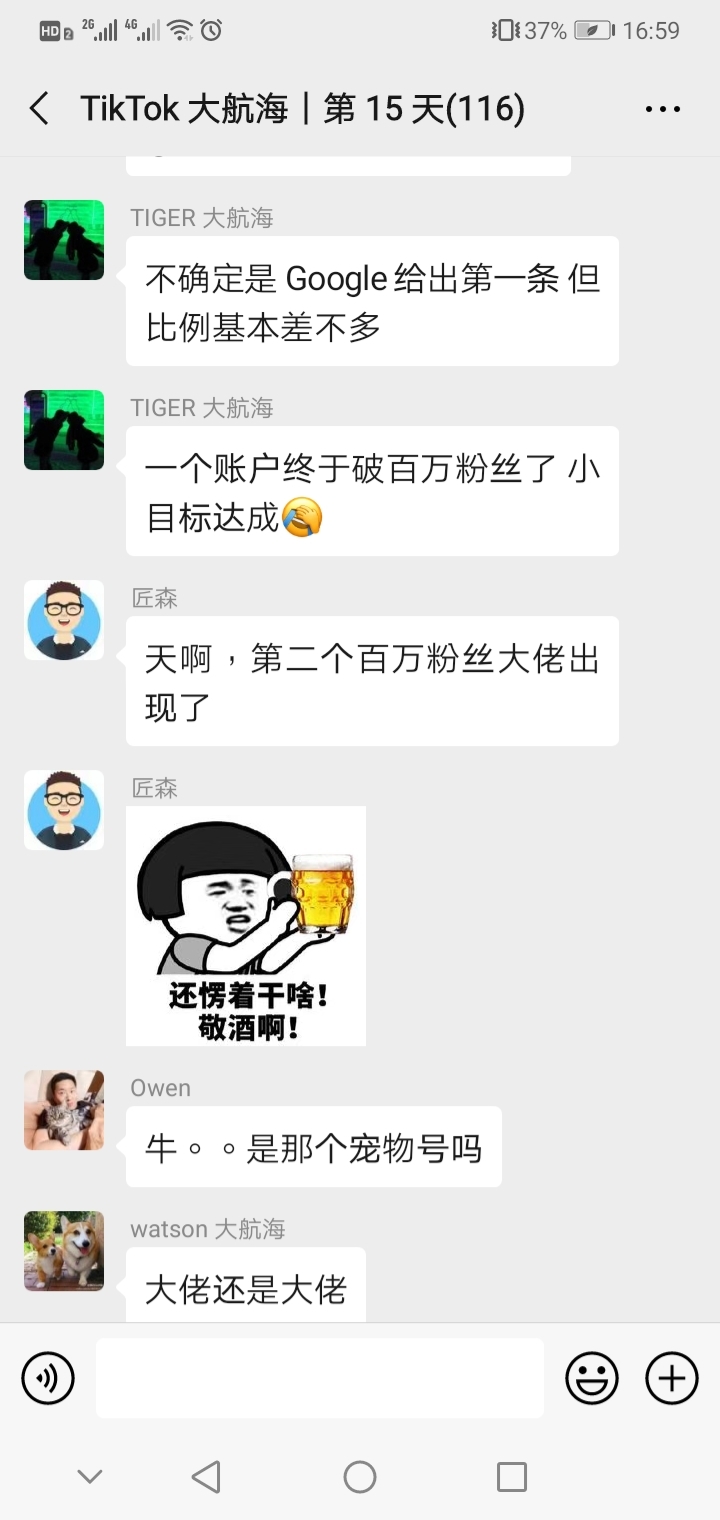Open watson 大航海's corgi avatar
The image size is (720, 1520).
pos(64,1251)
